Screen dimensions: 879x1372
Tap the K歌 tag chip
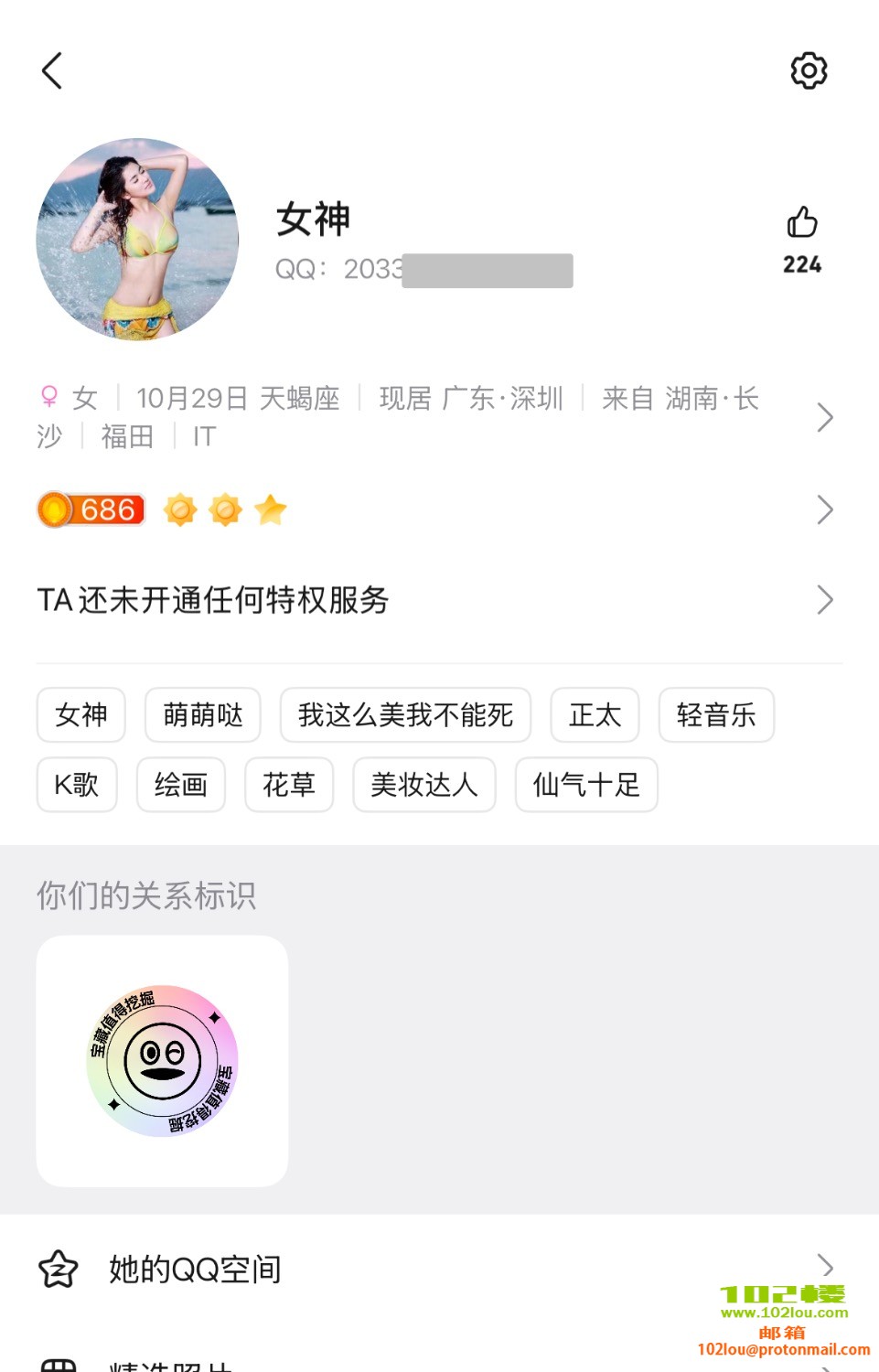point(77,785)
